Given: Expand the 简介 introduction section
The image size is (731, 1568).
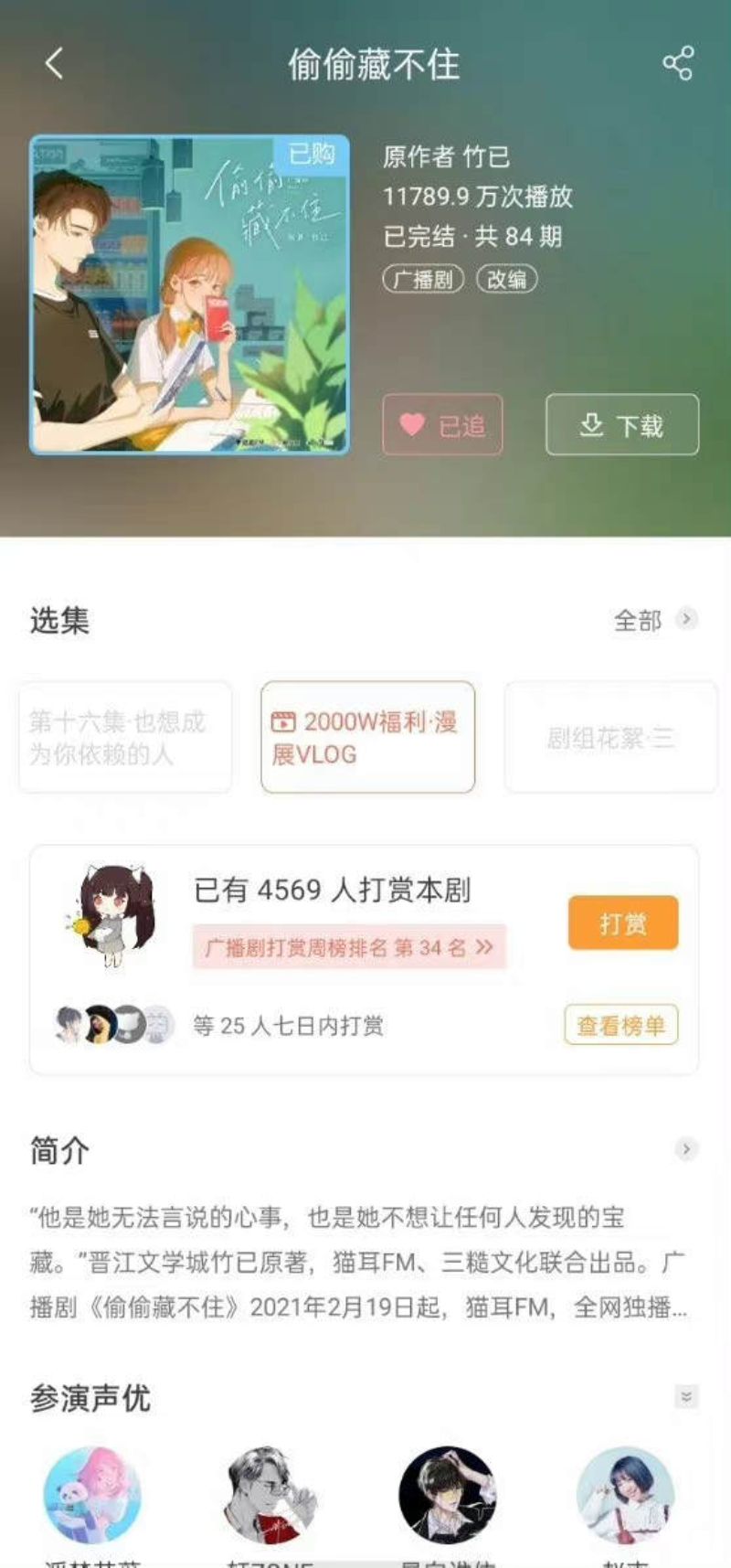Looking at the screenshot, I should pyautogui.click(x=685, y=1149).
